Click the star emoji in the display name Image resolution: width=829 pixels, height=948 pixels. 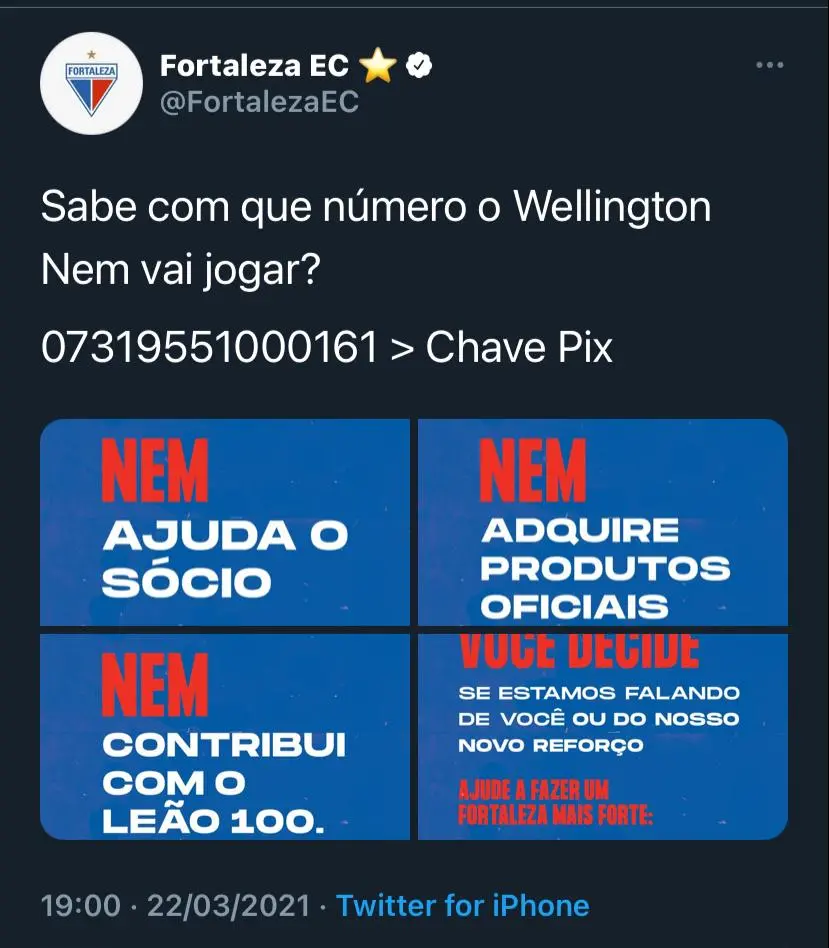(x=375, y=64)
